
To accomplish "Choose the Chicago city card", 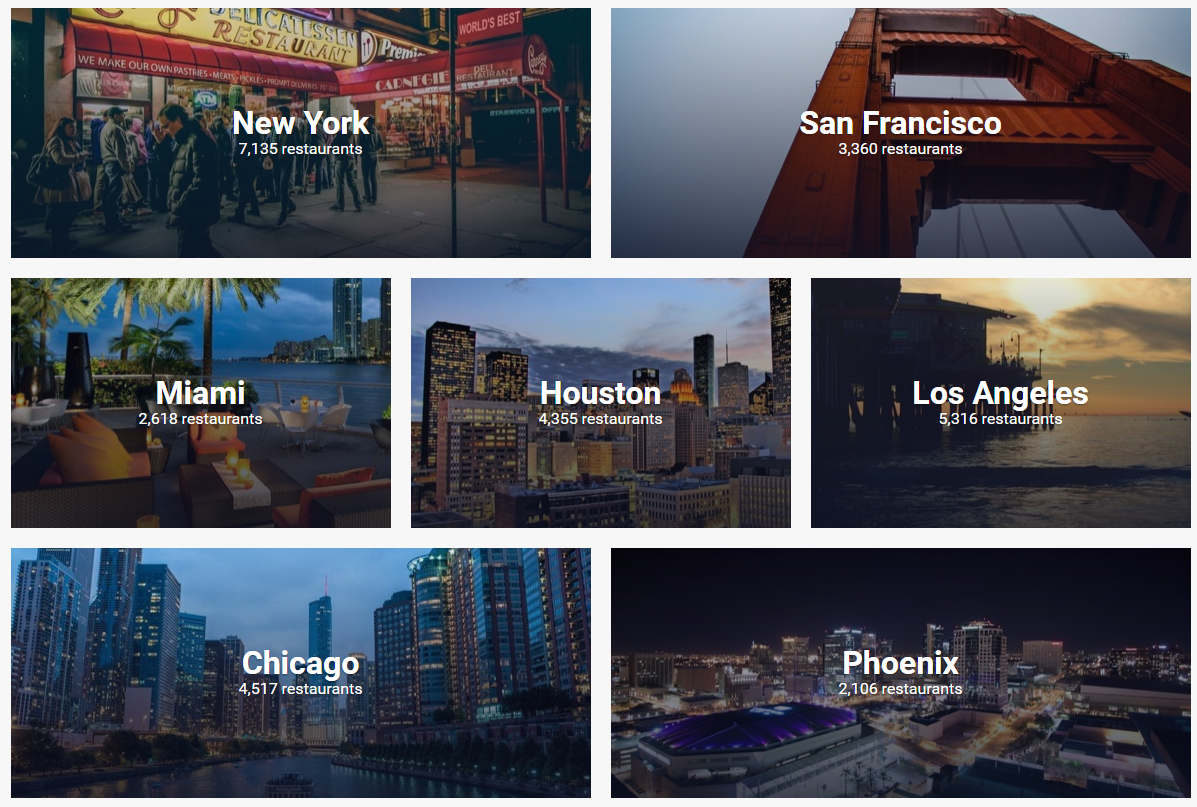I will (x=300, y=672).
